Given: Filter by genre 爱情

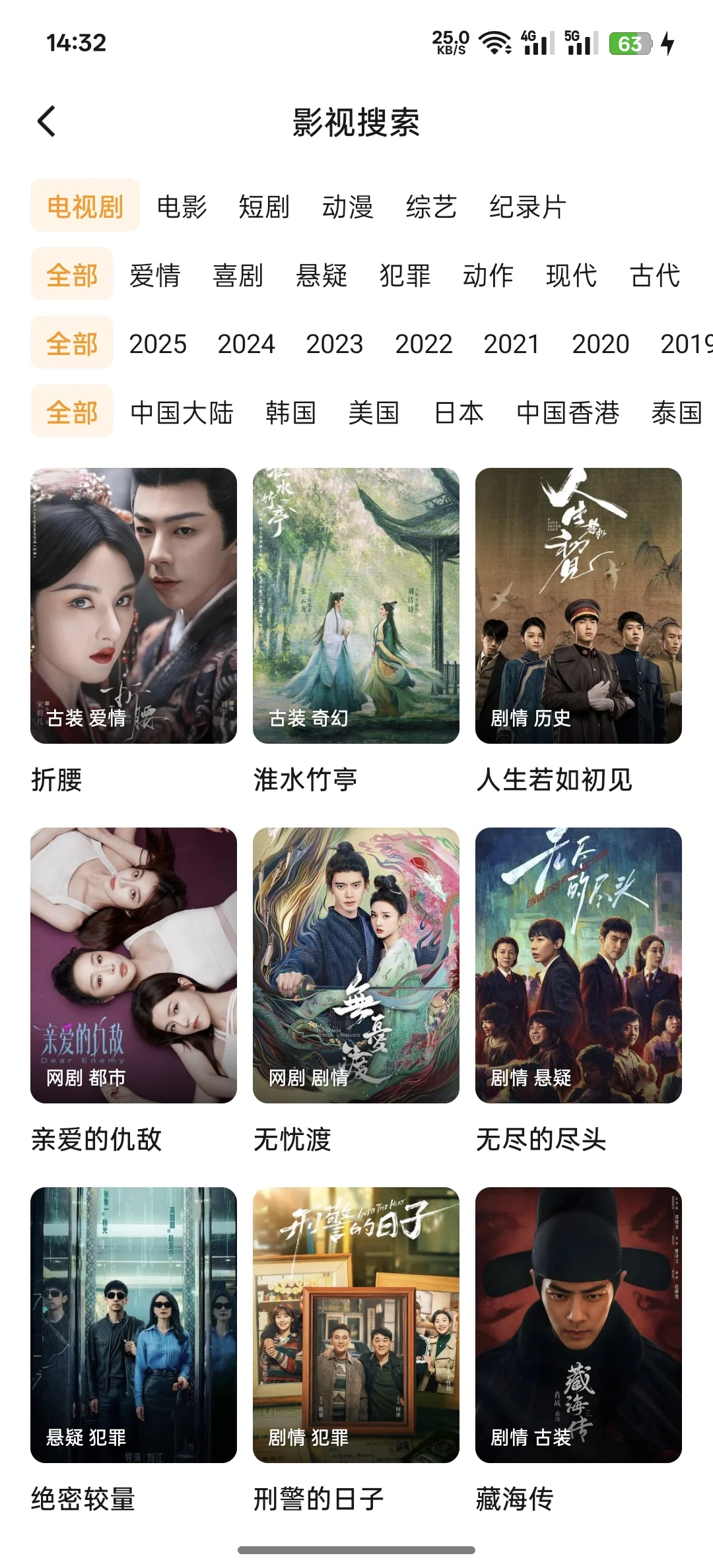Looking at the screenshot, I should 154,276.
